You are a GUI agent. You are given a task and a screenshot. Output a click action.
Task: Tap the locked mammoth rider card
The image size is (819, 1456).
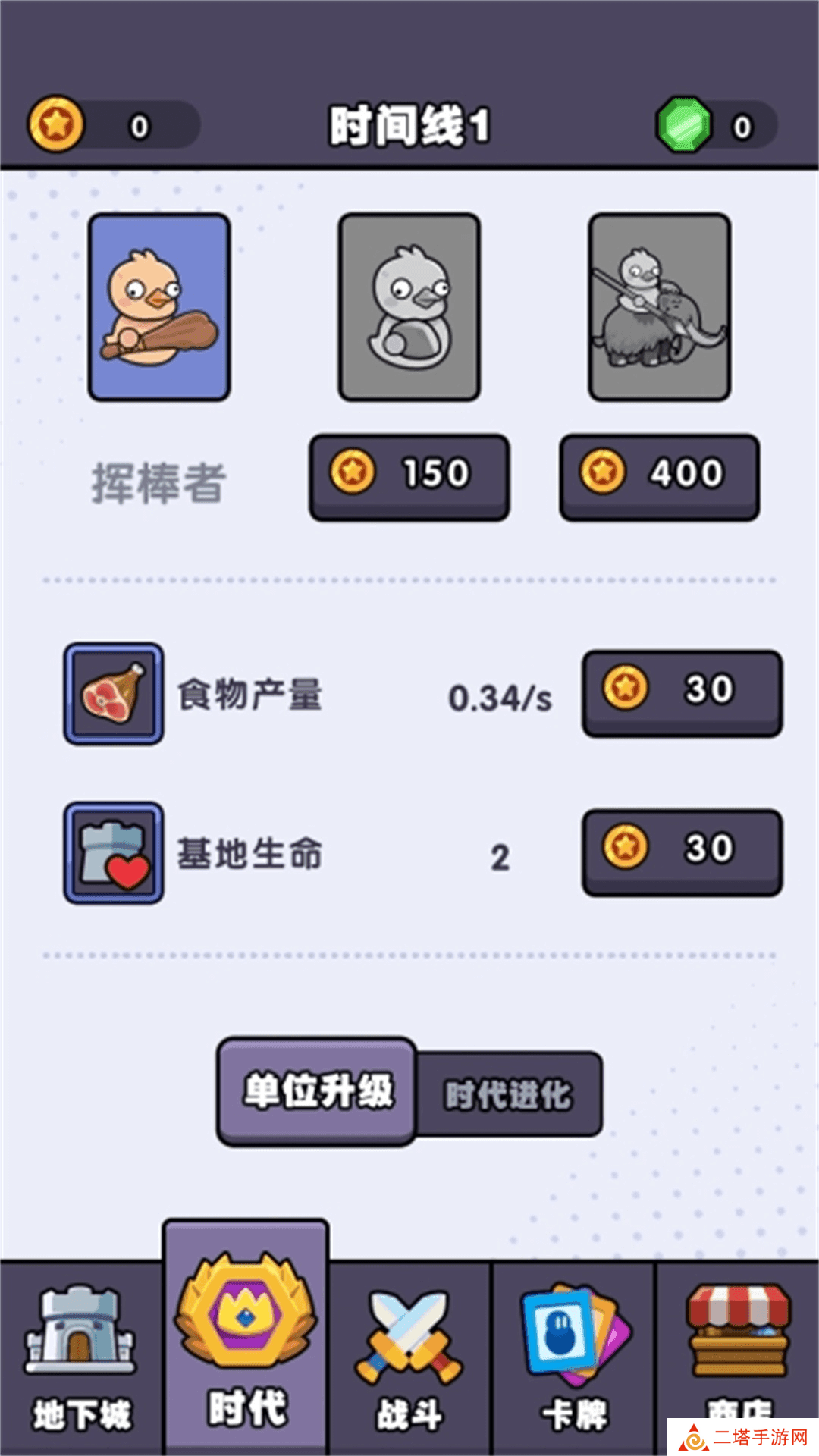[659, 307]
